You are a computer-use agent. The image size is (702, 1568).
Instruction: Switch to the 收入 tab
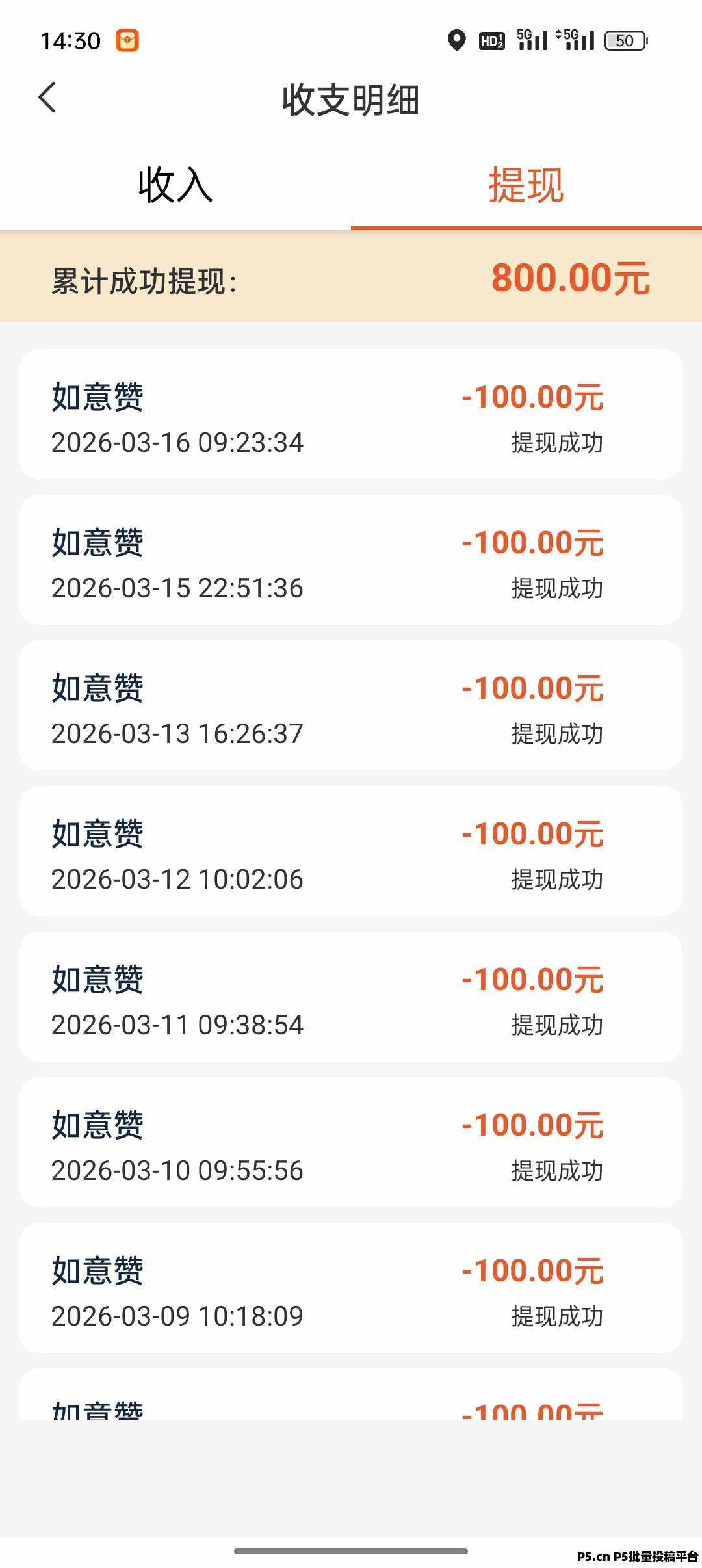click(175, 185)
